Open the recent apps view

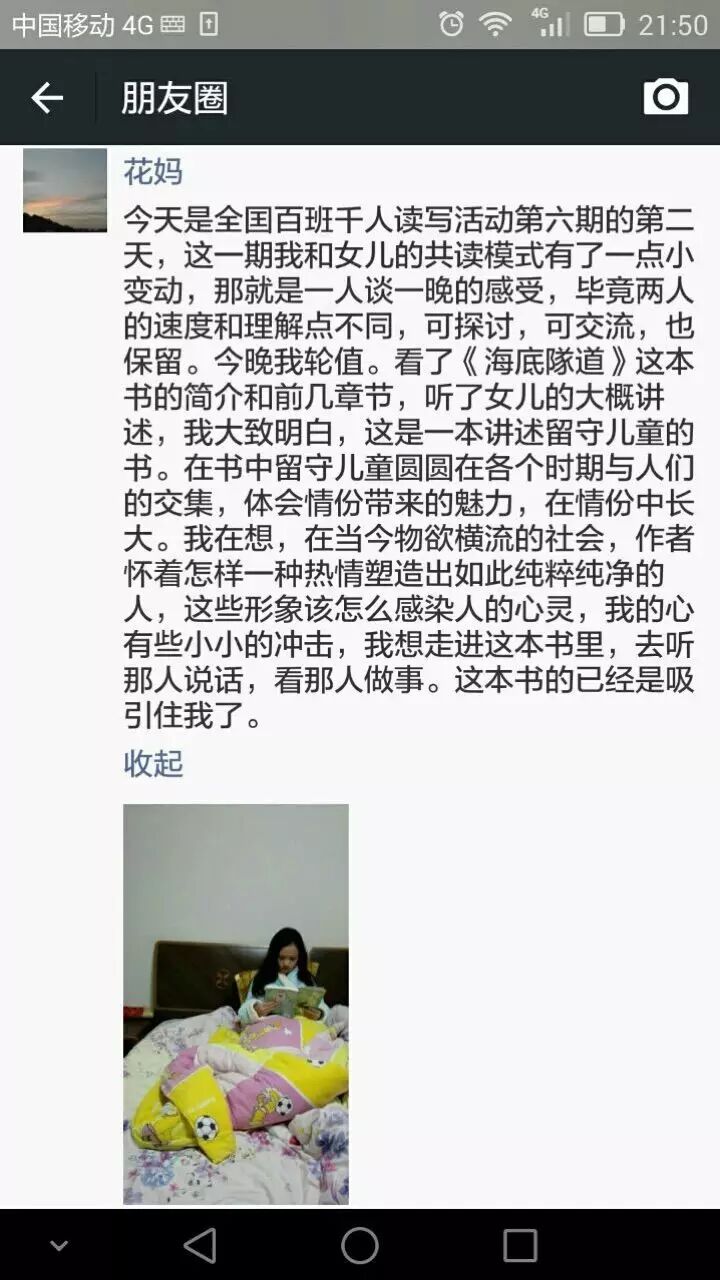pyautogui.click(x=520, y=1245)
